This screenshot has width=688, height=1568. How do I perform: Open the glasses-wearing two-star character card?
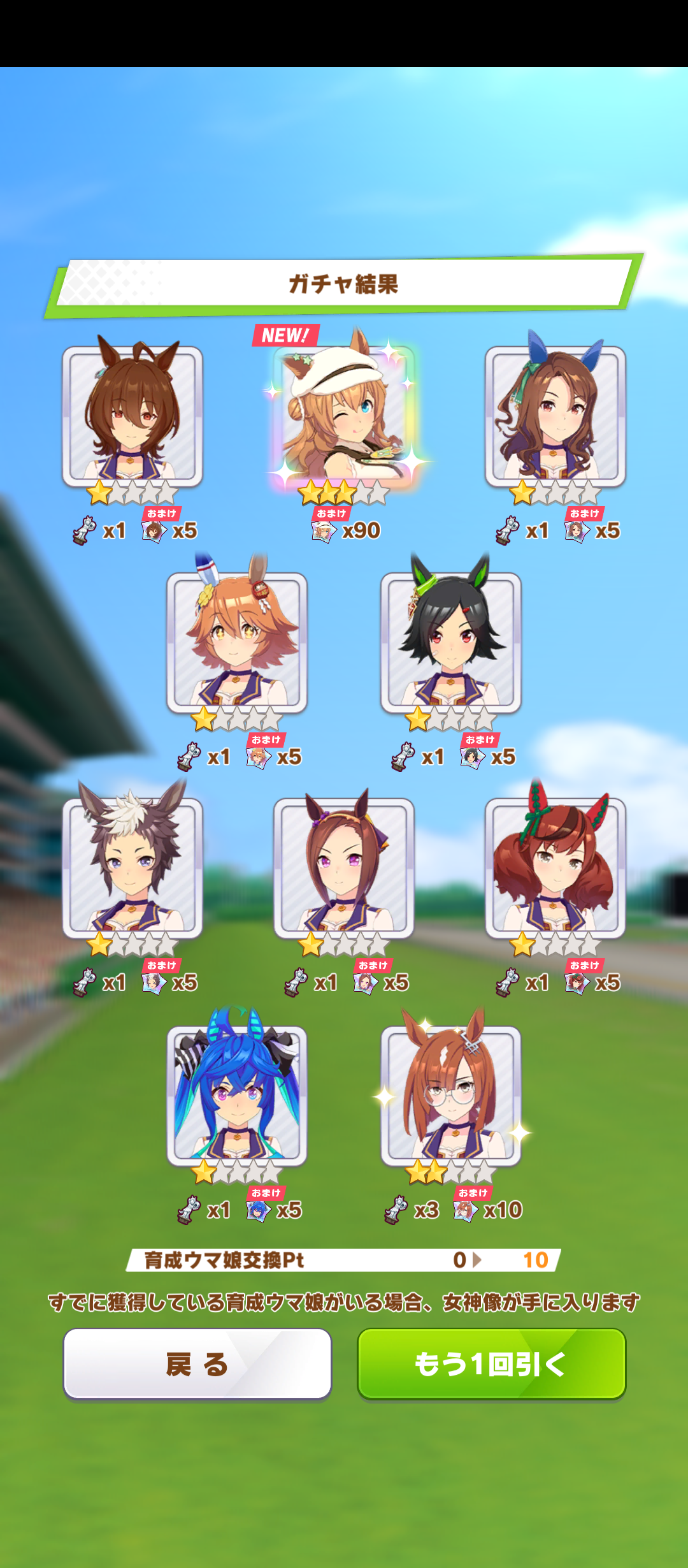[x=451, y=1093]
